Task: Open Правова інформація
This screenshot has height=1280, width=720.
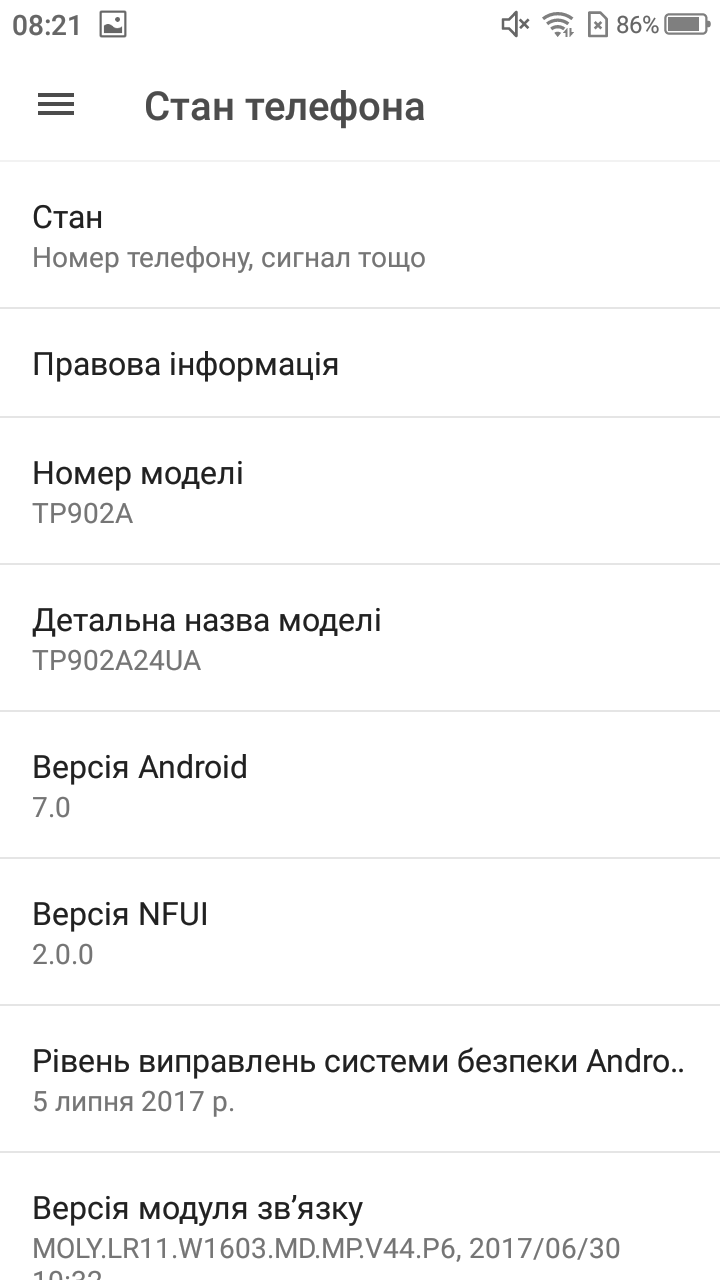Action: [360, 363]
